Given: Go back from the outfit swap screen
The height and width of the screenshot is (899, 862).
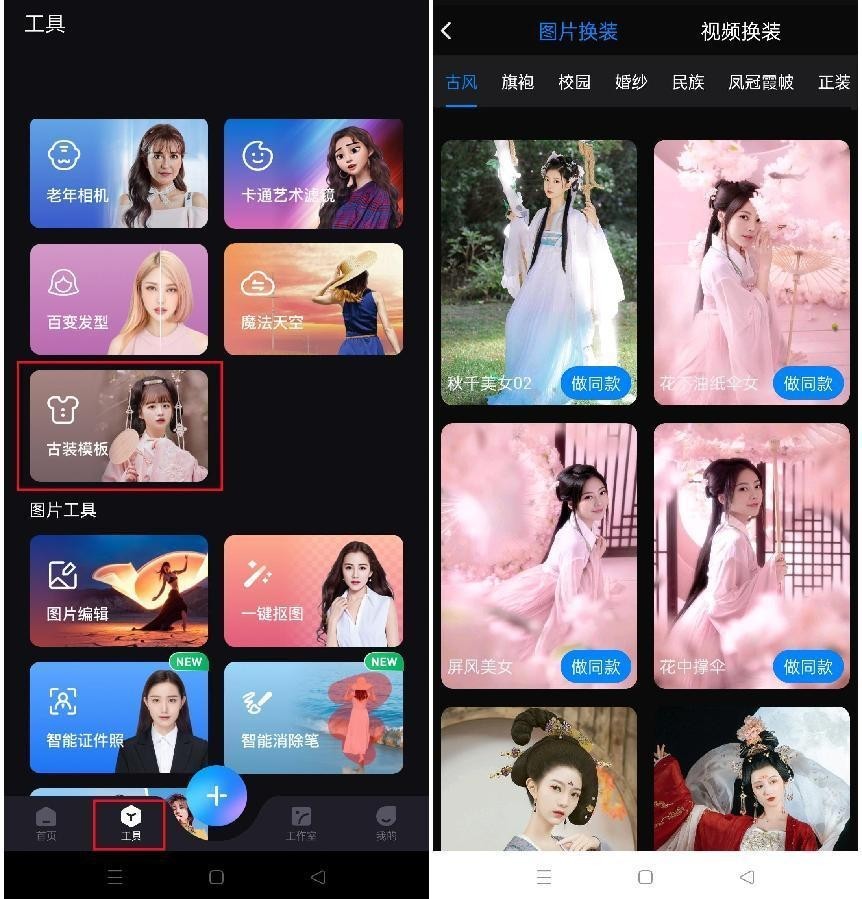Looking at the screenshot, I should [x=447, y=31].
